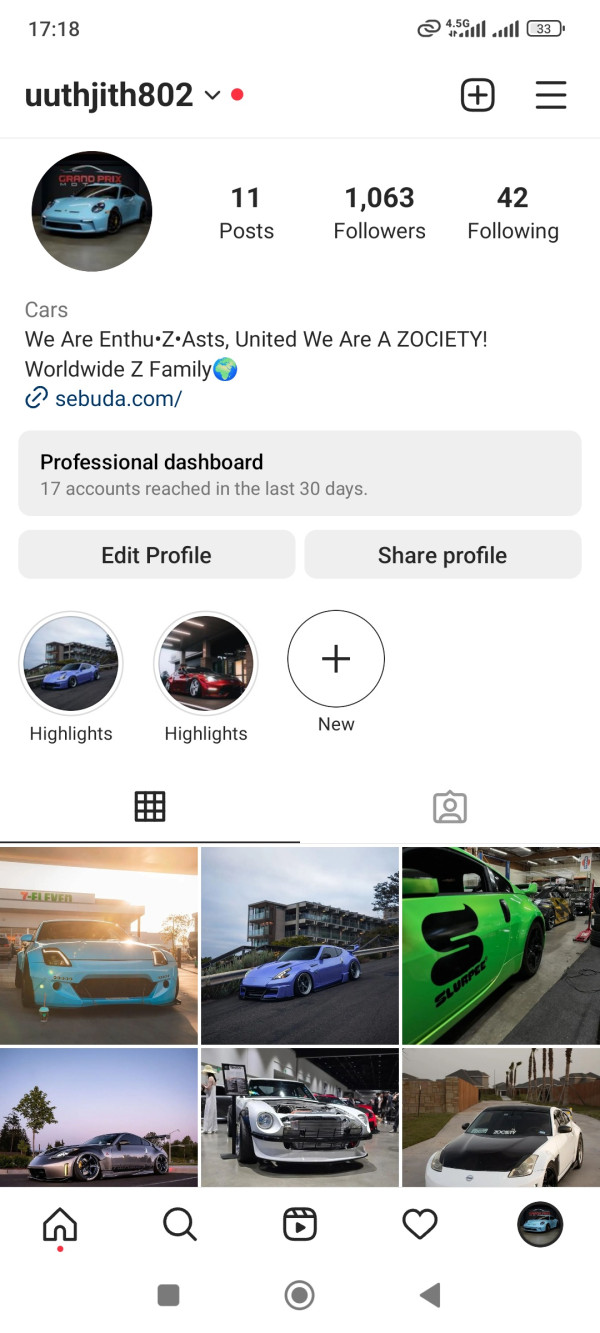
Task: Add a New story highlight
Action: (x=336, y=659)
